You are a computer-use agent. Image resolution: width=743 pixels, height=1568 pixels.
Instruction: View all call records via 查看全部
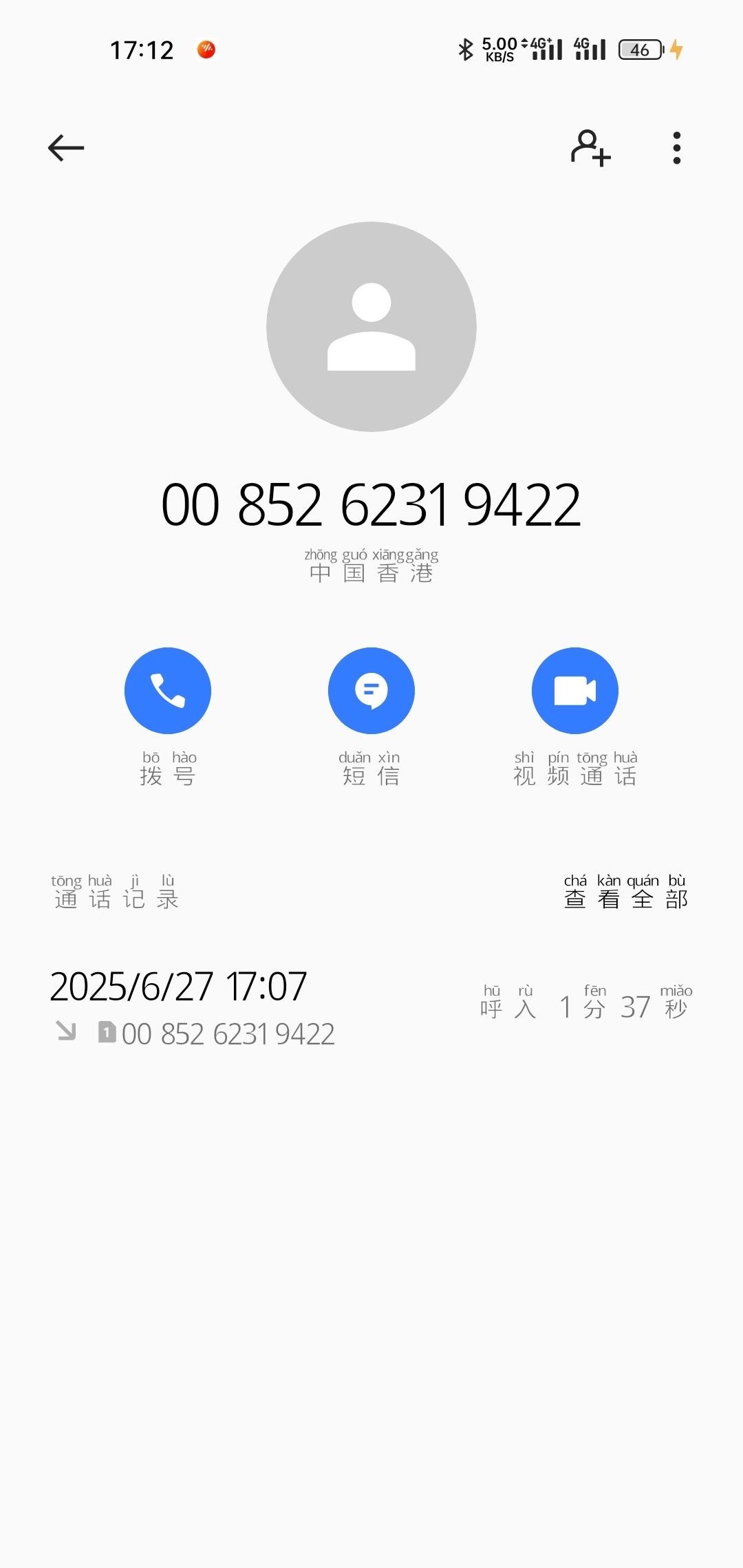(x=625, y=892)
